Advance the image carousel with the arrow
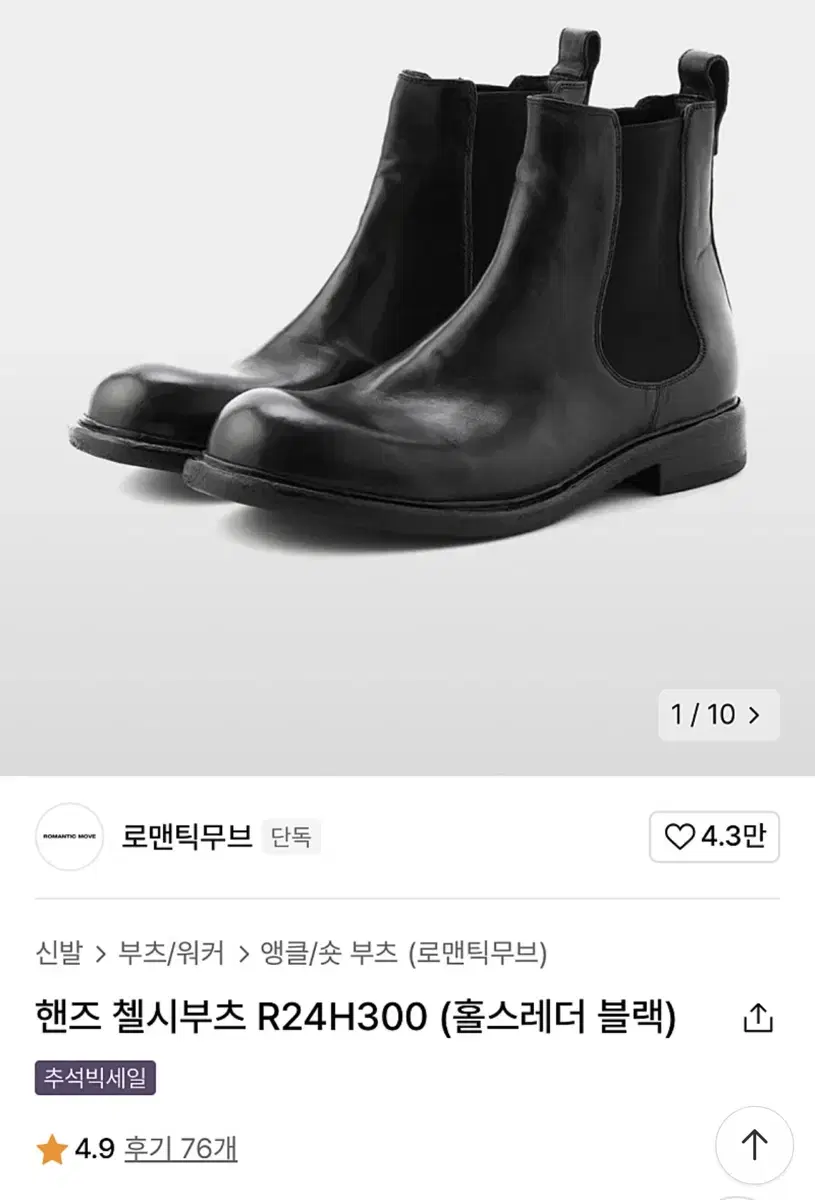815x1200 pixels. point(756,714)
